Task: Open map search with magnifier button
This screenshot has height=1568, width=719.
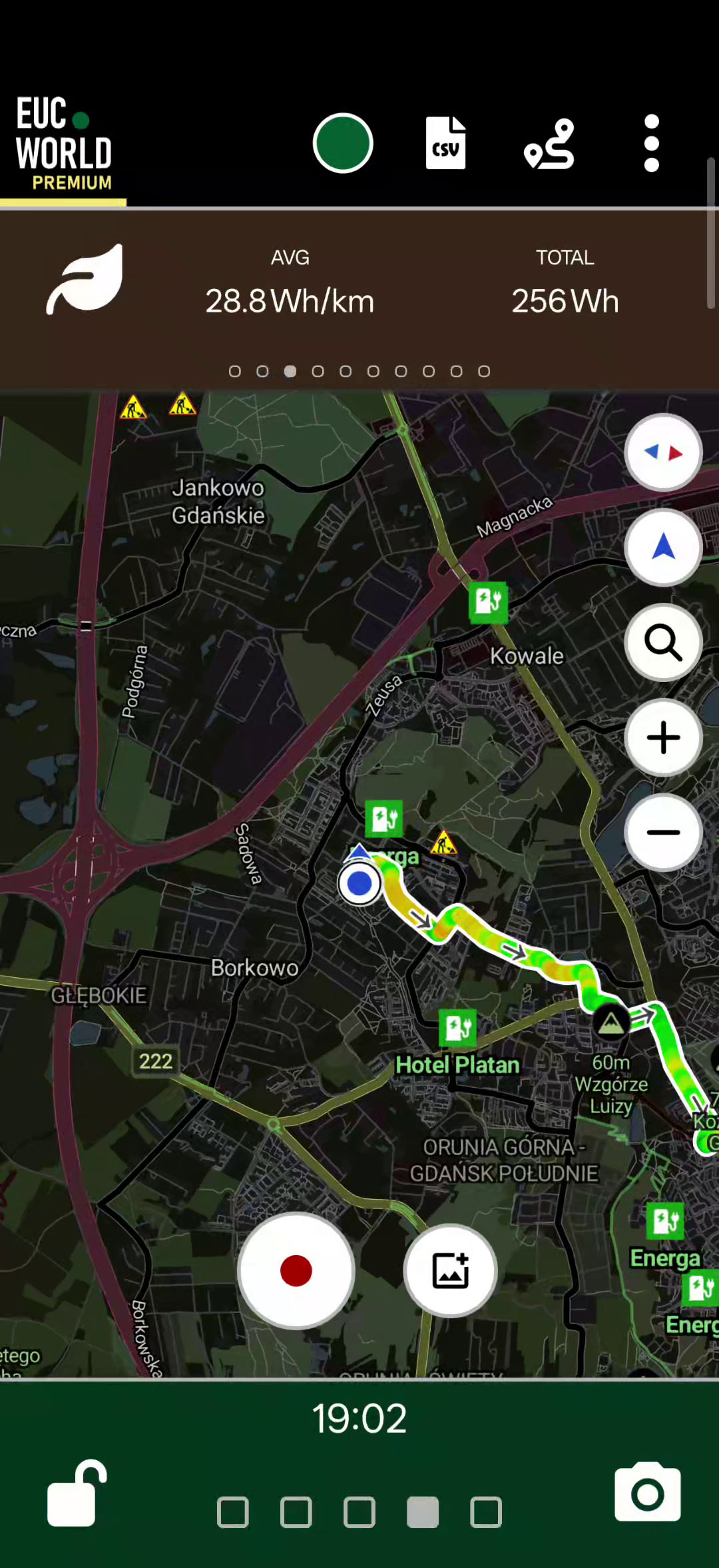Action: tap(663, 643)
